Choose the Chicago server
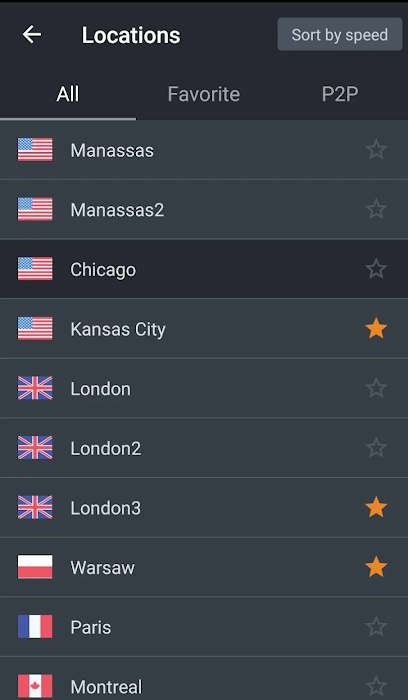The width and height of the screenshot is (408, 700). point(204,269)
